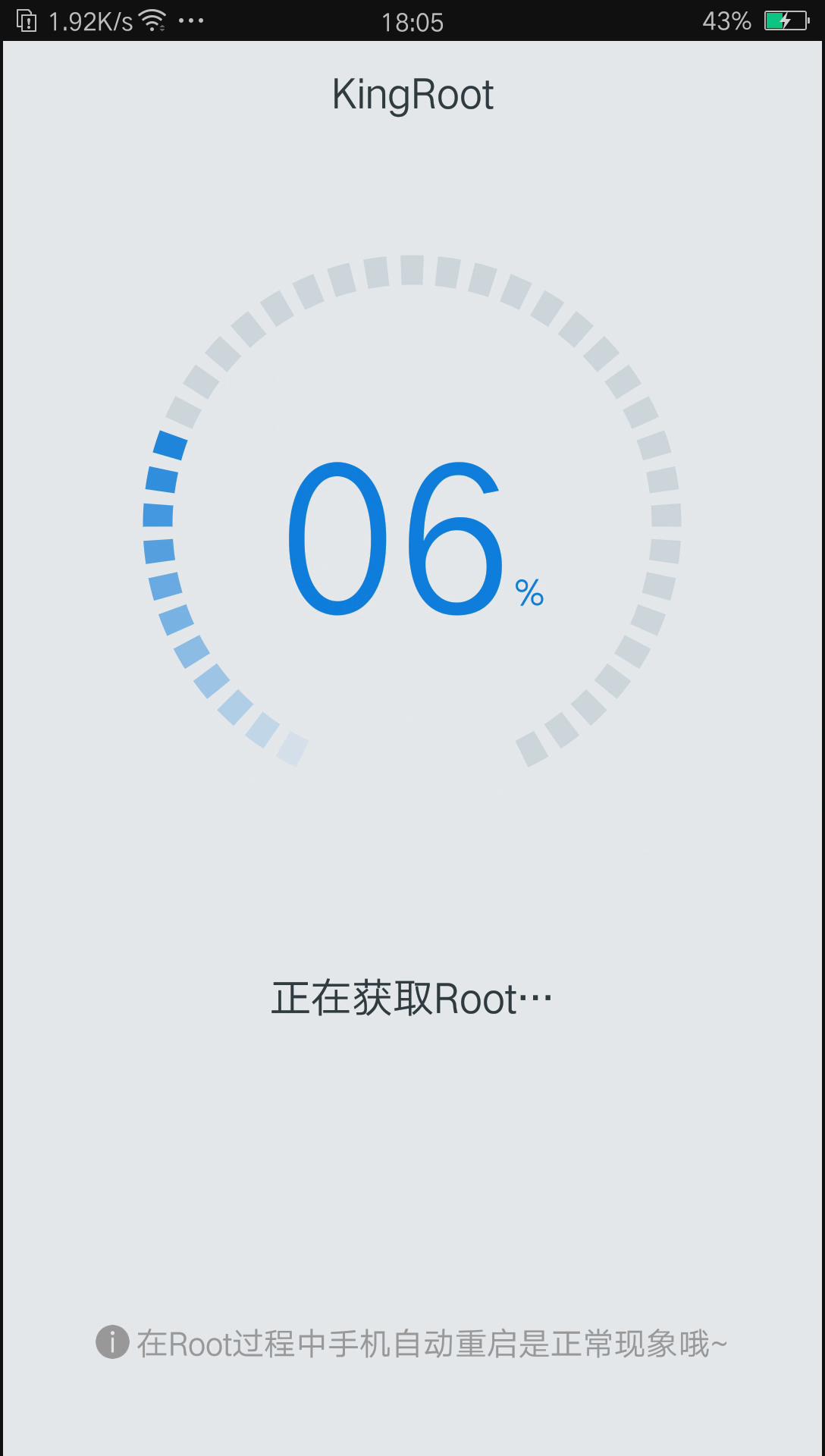
Task: Tap the charging battery icon
Action: tap(785, 20)
